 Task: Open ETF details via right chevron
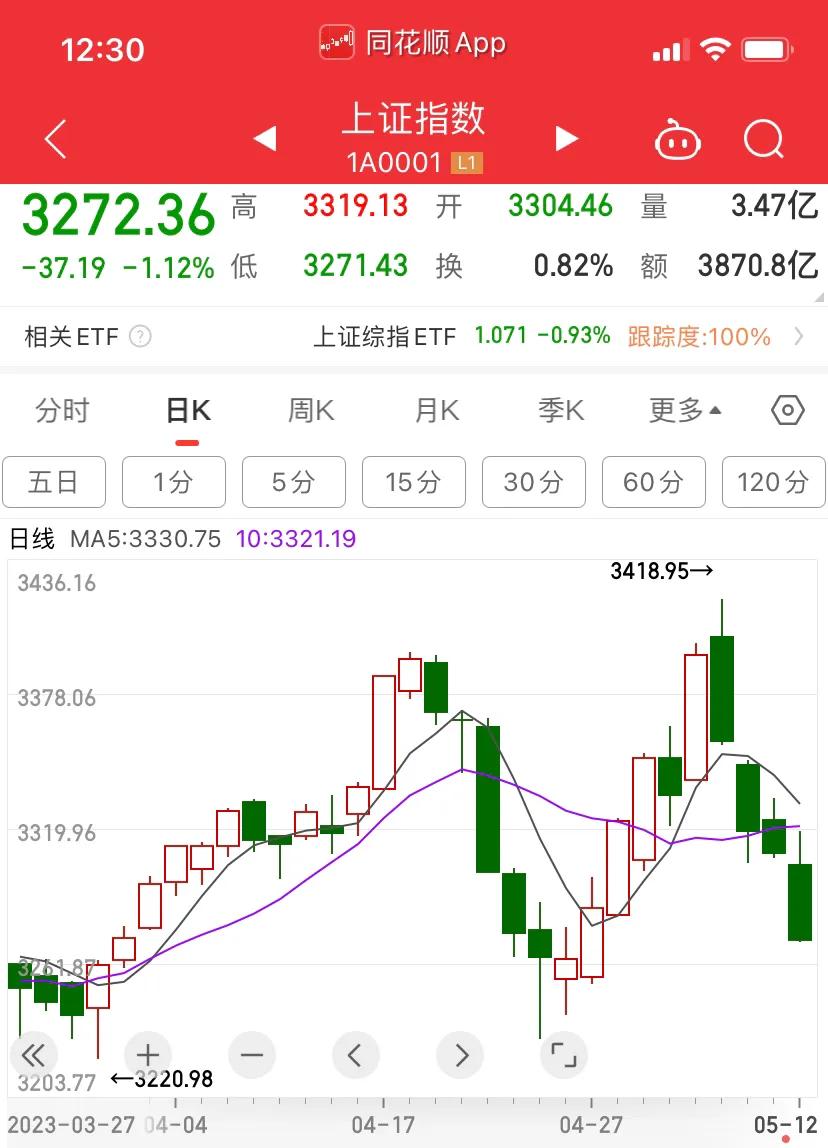tap(797, 337)
